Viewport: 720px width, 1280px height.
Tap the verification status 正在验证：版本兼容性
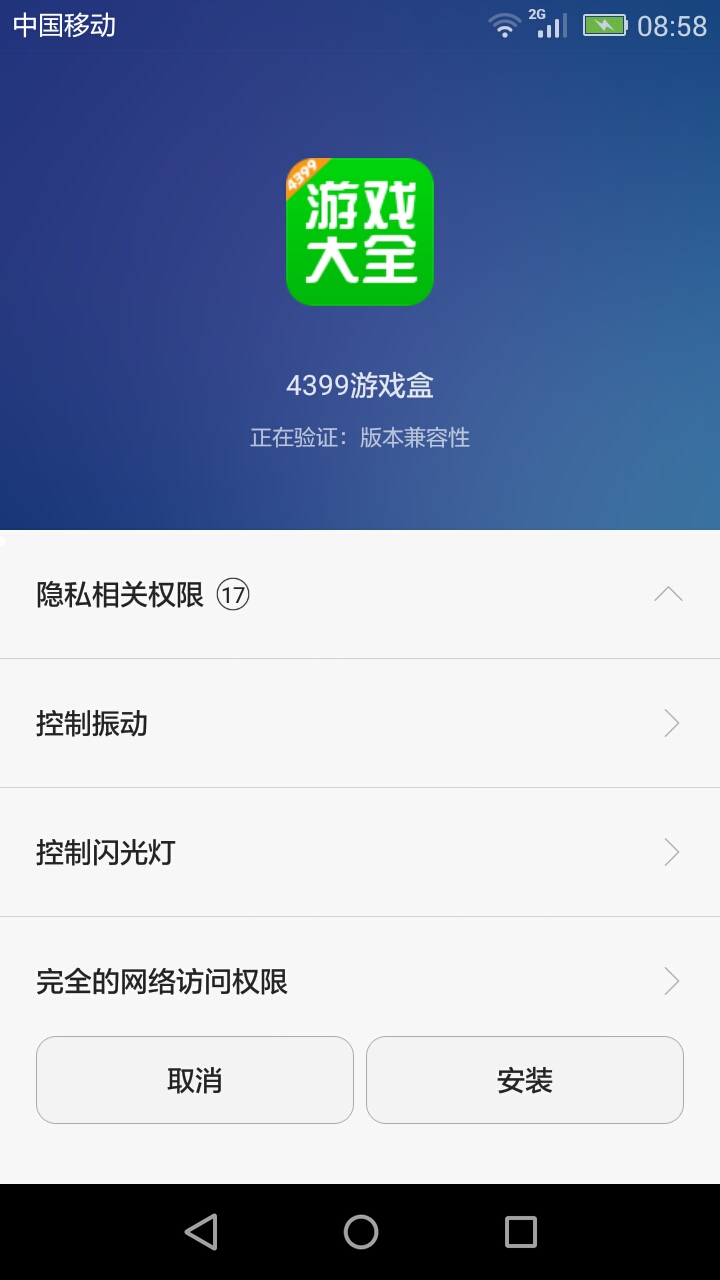point(360,437)
